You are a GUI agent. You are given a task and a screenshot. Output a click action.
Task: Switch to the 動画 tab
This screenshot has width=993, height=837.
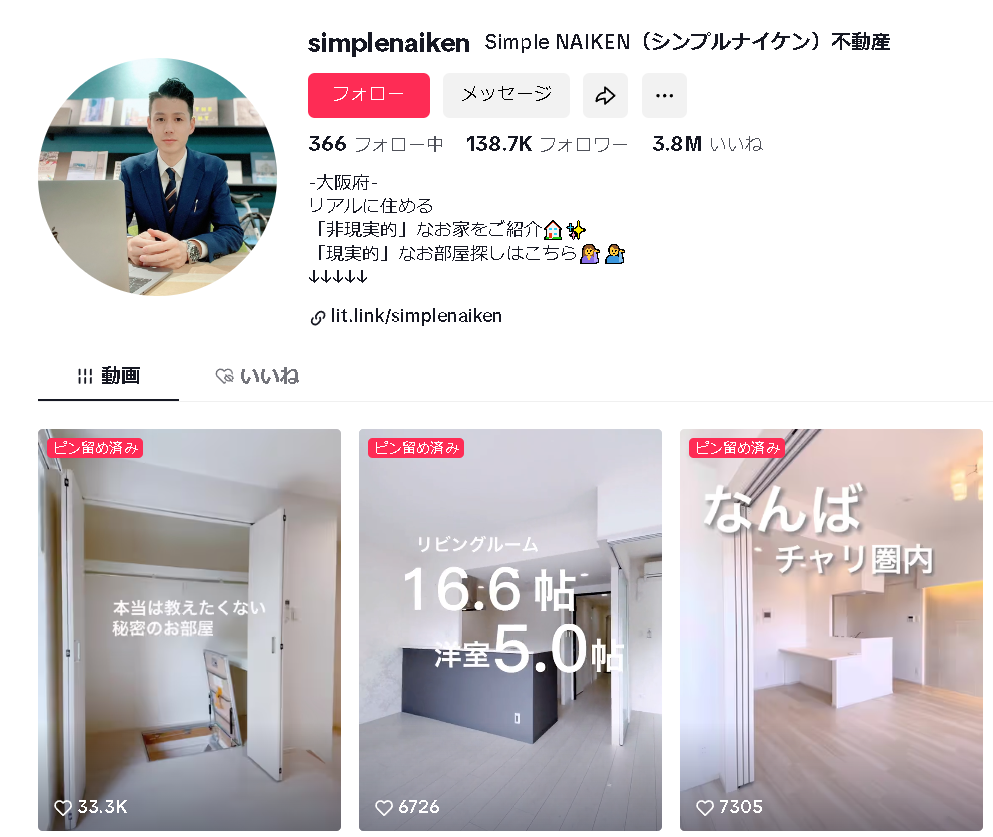[x=109, y=376]
